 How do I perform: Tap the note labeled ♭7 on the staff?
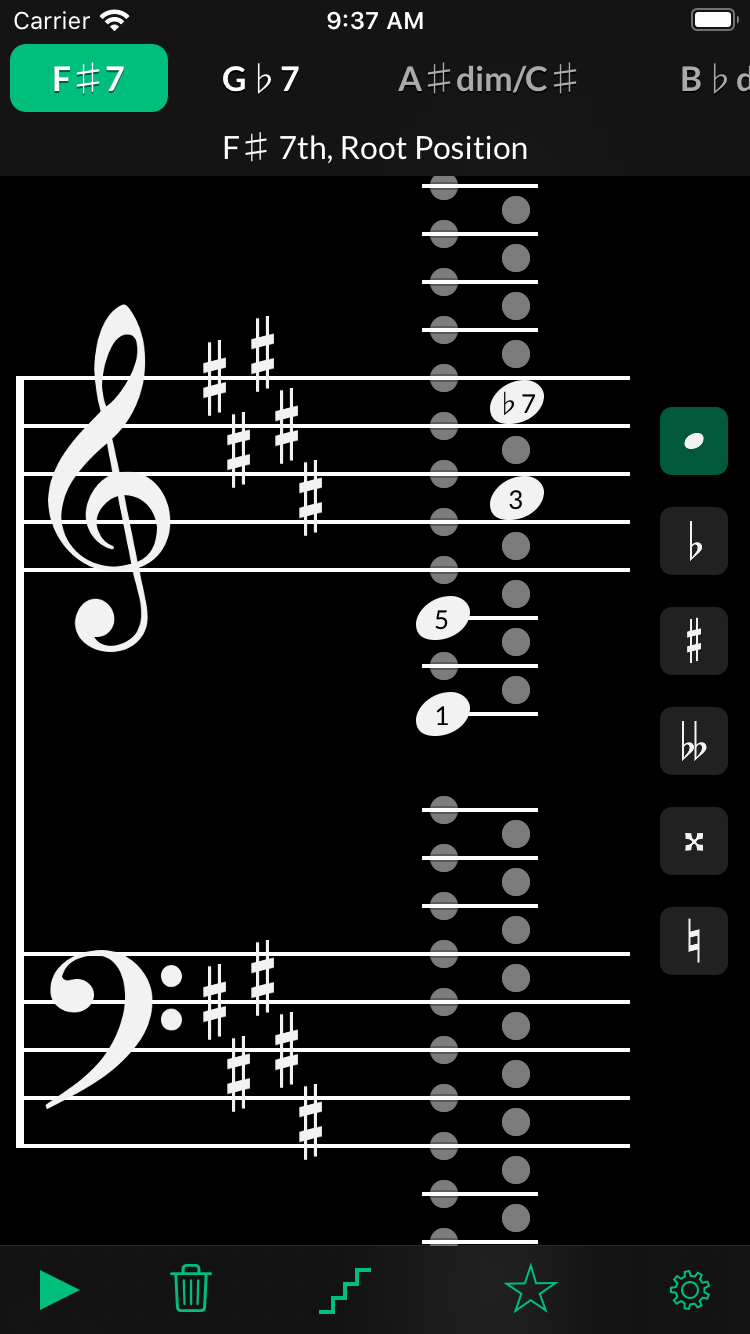(517, 403)
